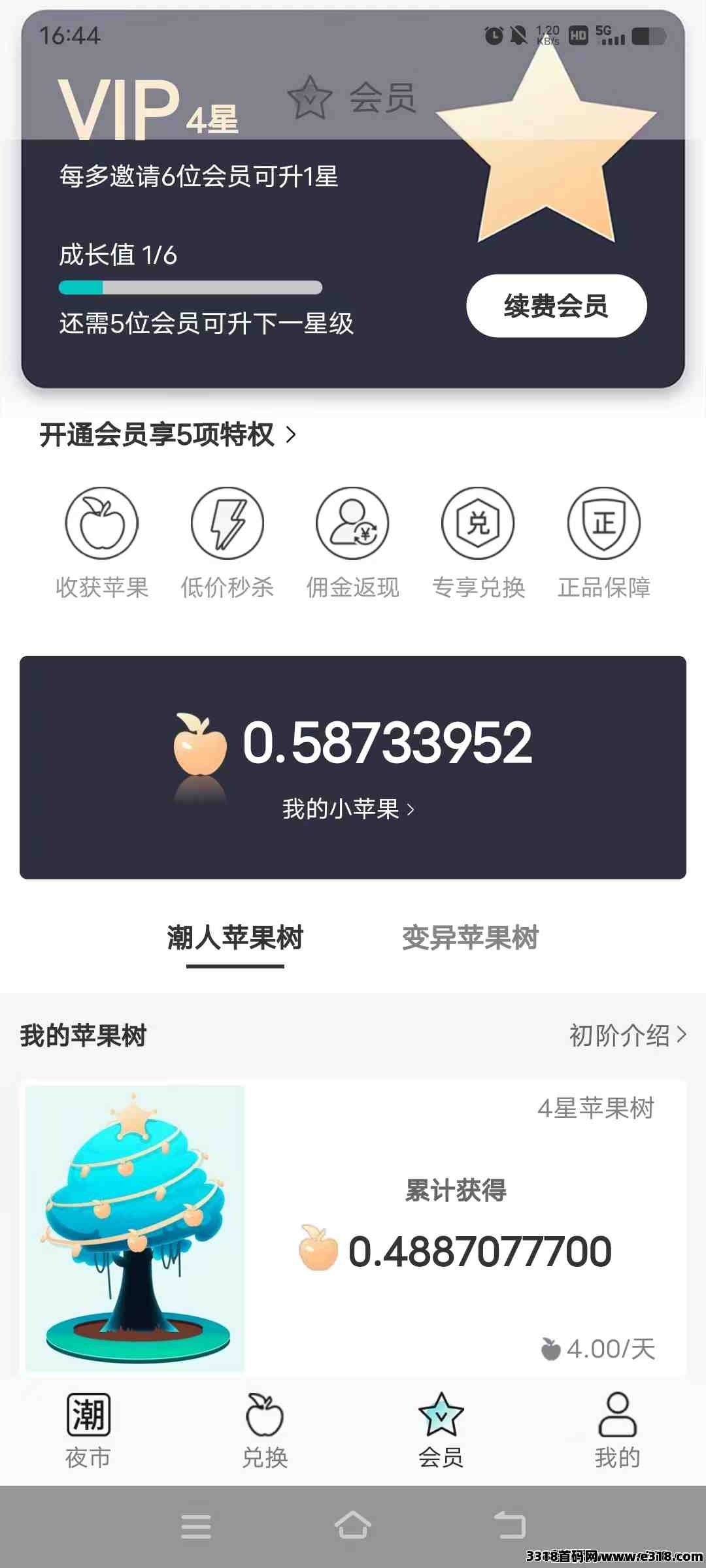Open the 收获苹果 privilege

click(x=102, y=542)
